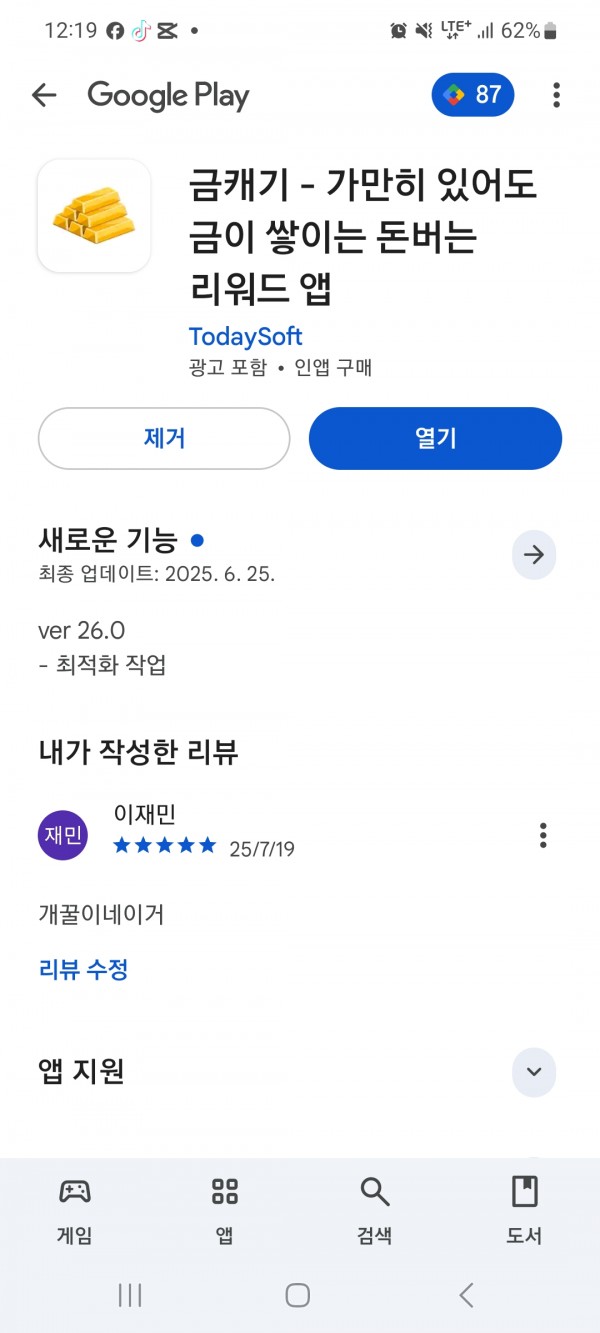Switch to the 앱 tab
Viewport: 600px width, 1333px height.
pos(225,1210)
